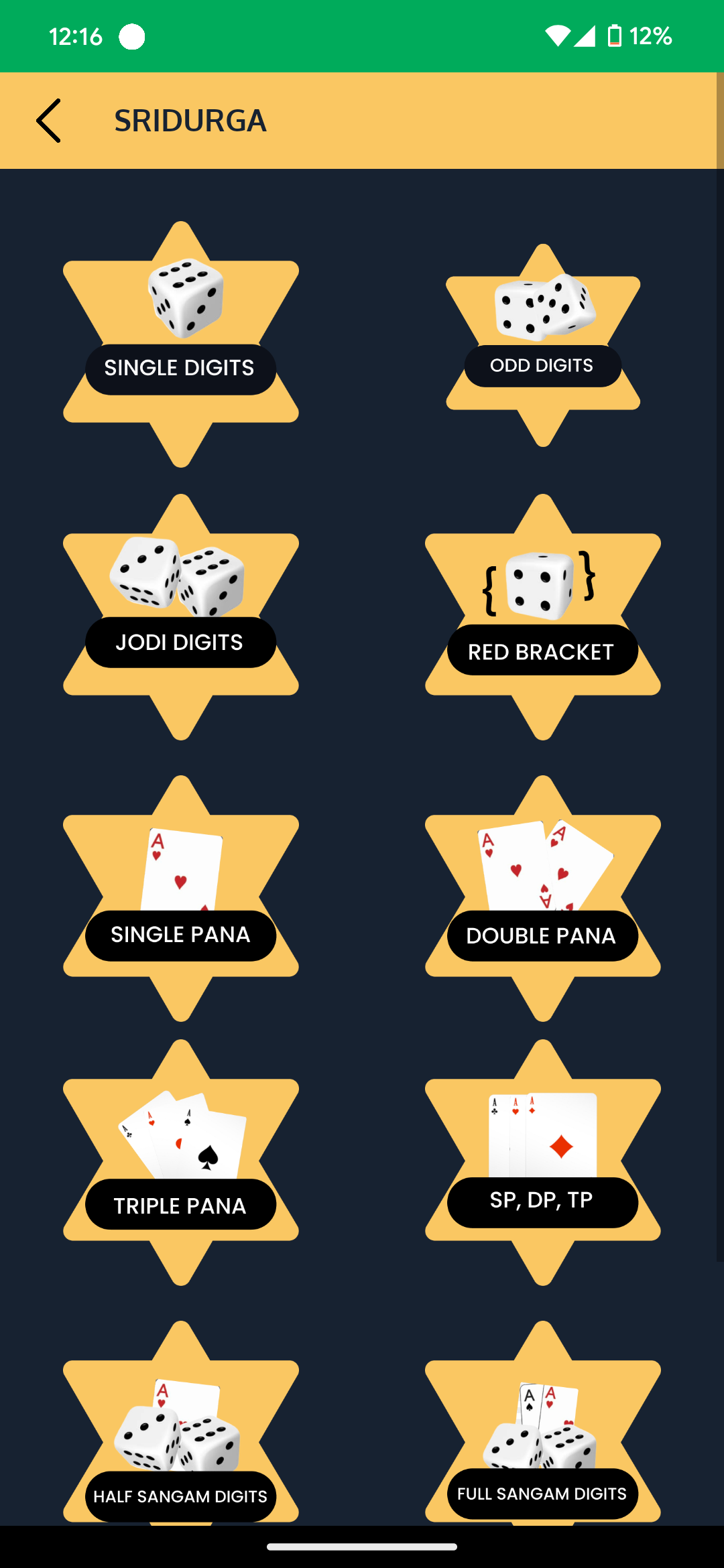The image size is (724, 1568).
Task: Tap the Single Pana tile
Action: pos(181,898)
